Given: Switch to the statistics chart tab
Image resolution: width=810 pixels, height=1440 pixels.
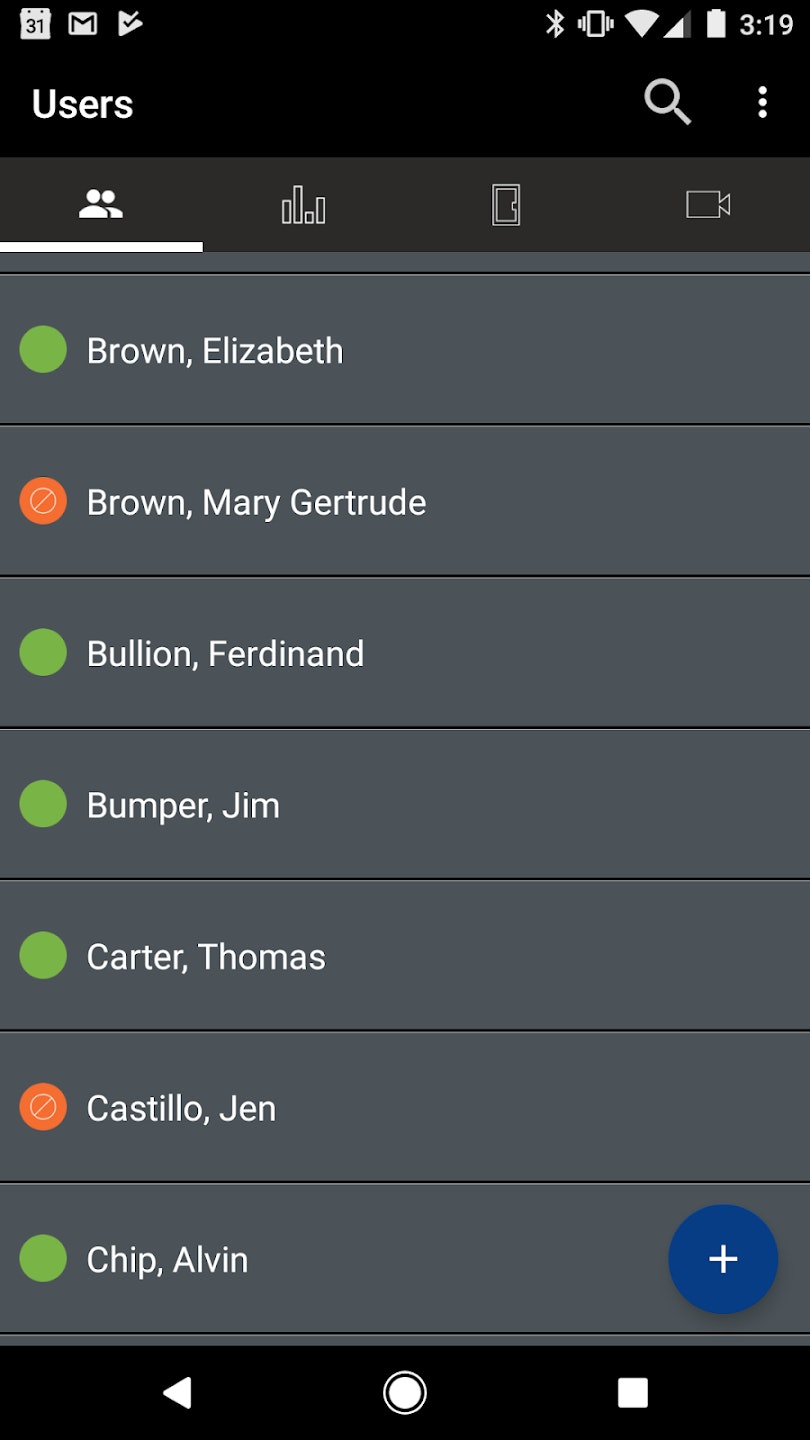Looking at the screenshot, I should tap(303, 205).
